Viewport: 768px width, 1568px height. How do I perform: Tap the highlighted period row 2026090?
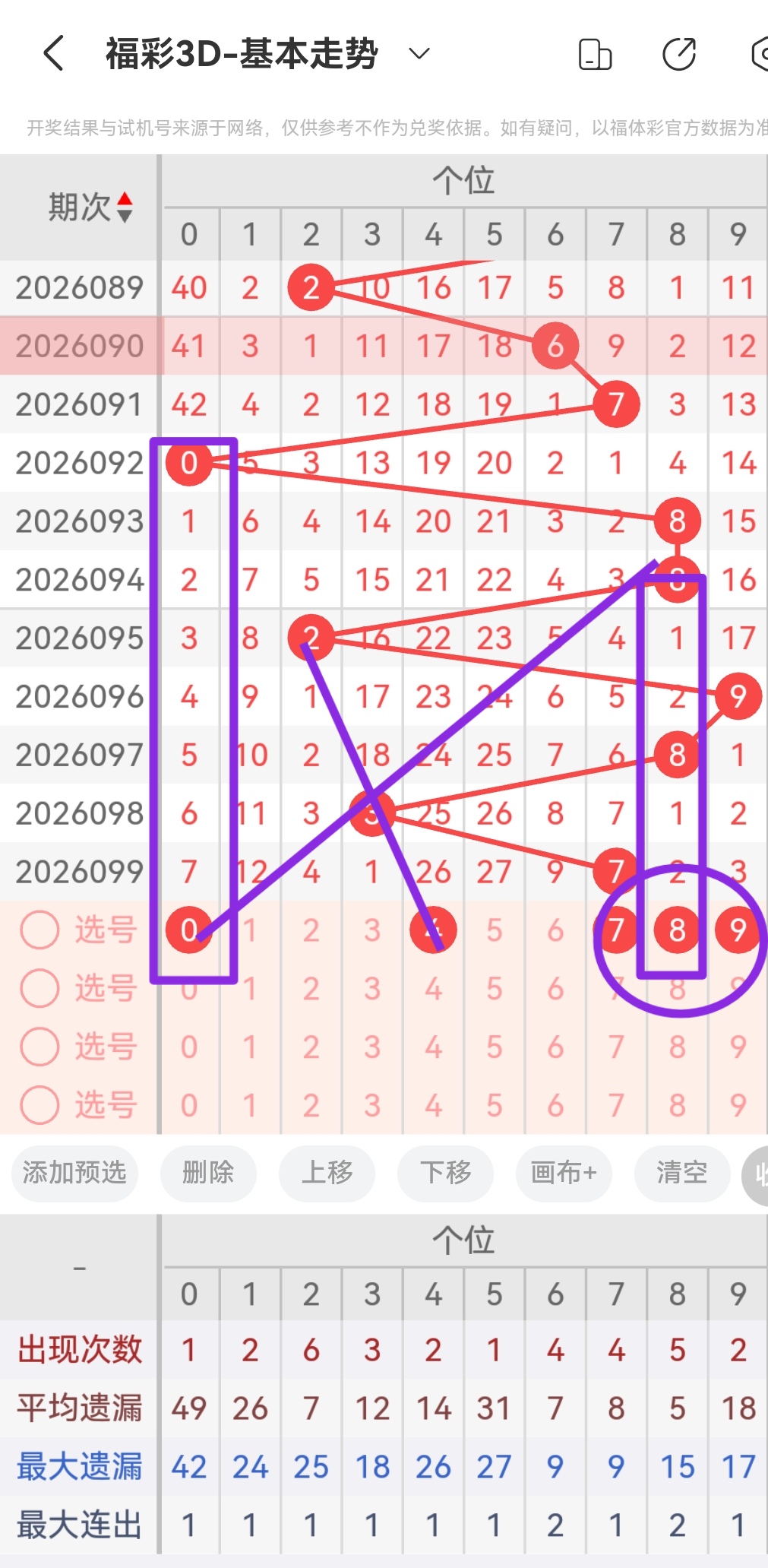[x=78, y=346]
